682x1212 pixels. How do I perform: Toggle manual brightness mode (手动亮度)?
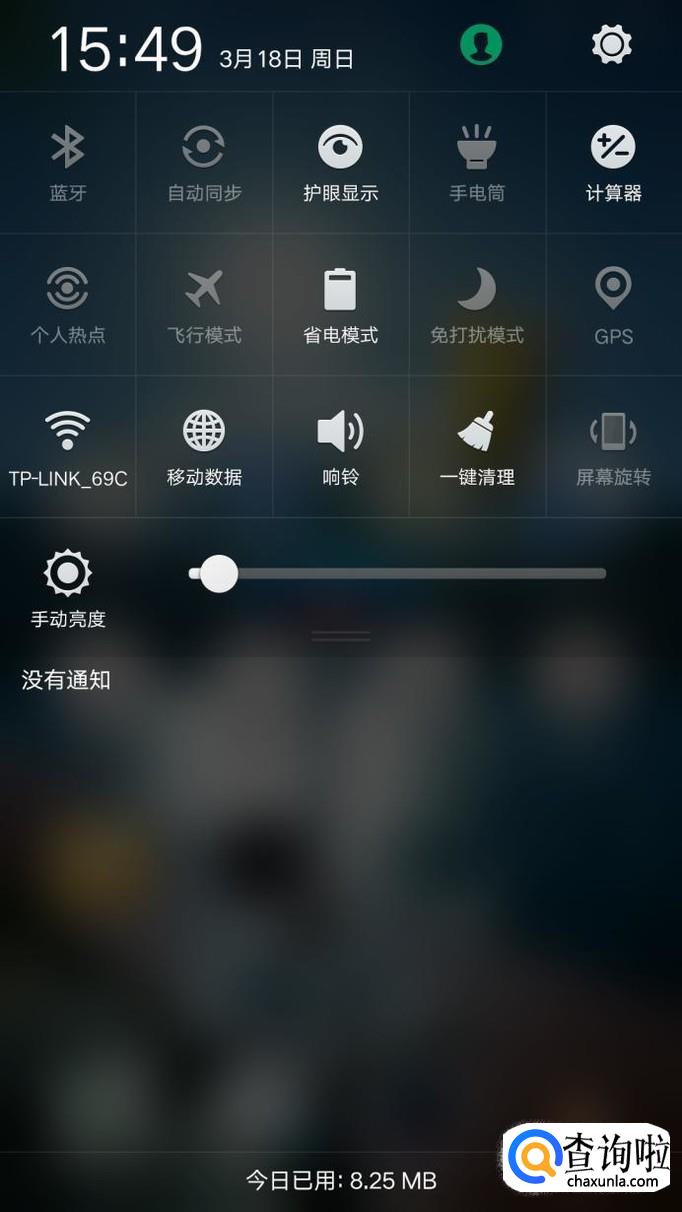68,588
